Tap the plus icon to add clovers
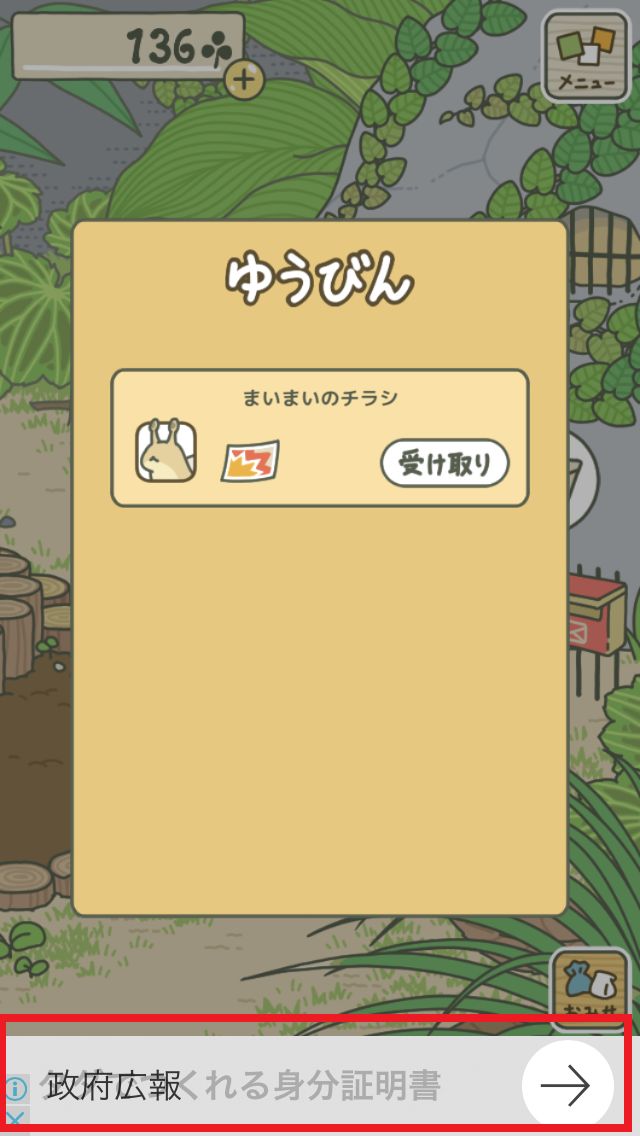The height and width of the screenshot is (1136, 640). [244, 80]
